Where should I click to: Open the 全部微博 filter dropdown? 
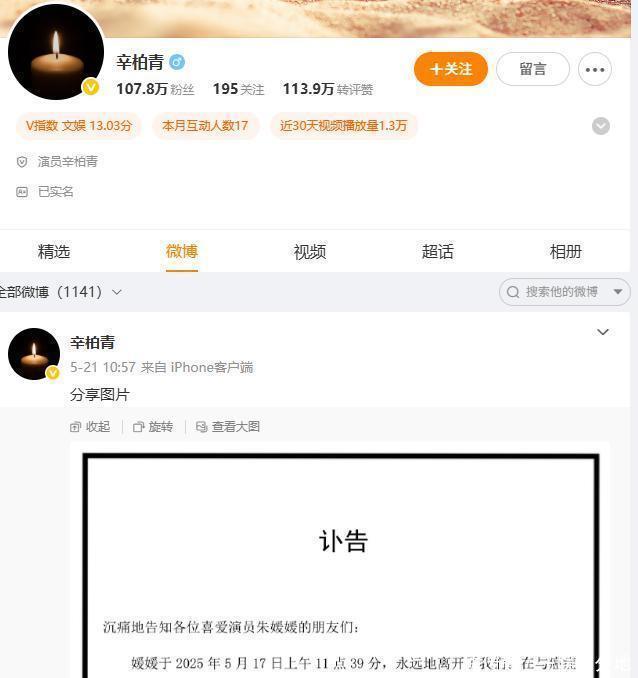(x=60, y=292)
